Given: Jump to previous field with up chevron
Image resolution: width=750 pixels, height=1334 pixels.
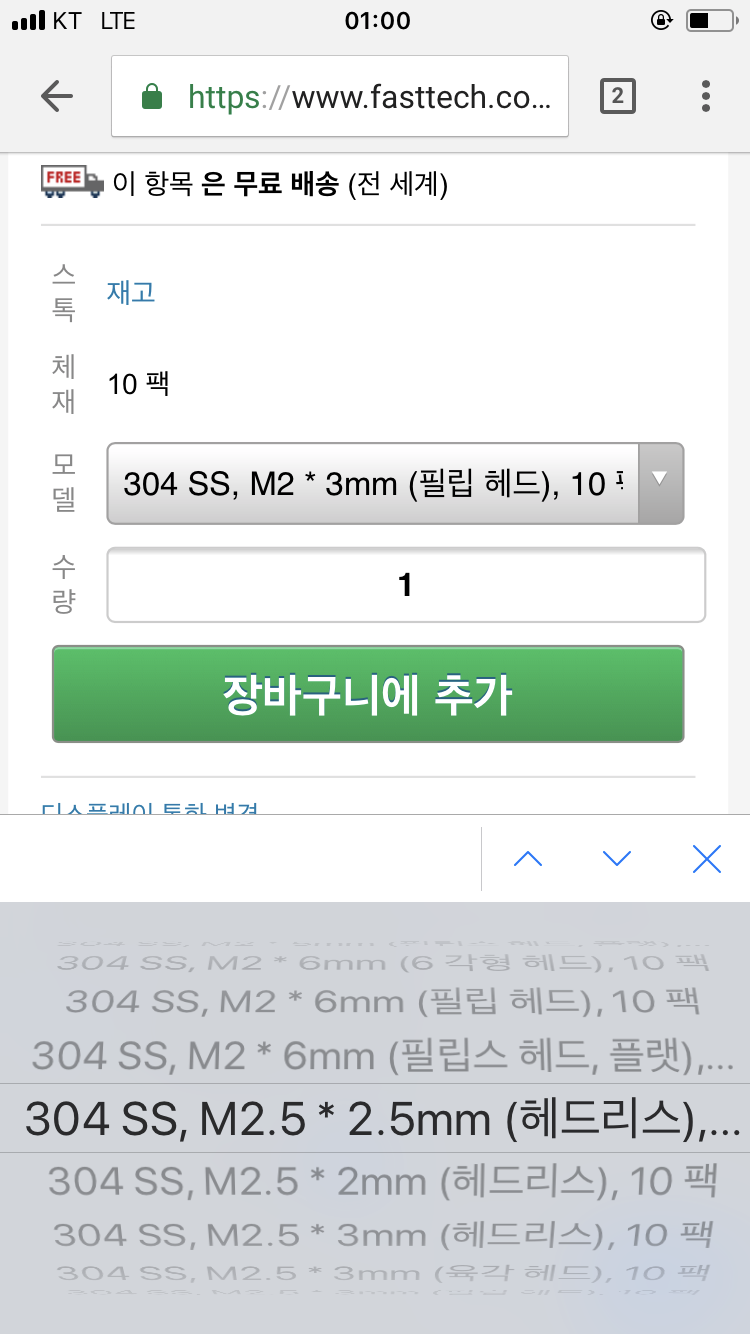Looking at the screenshot, I should point(527,859).
